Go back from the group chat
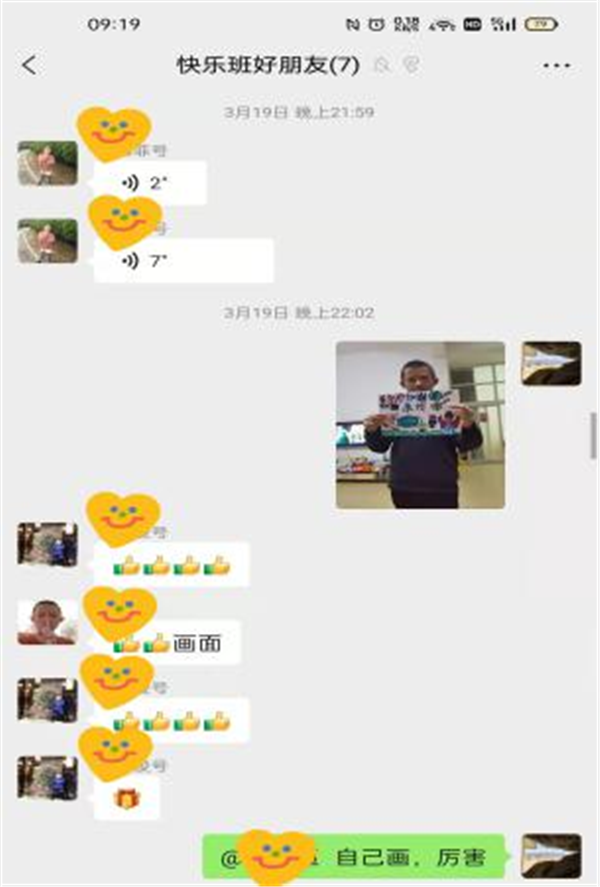The width and height of the screenshot is (600, 887). point(29,66)
